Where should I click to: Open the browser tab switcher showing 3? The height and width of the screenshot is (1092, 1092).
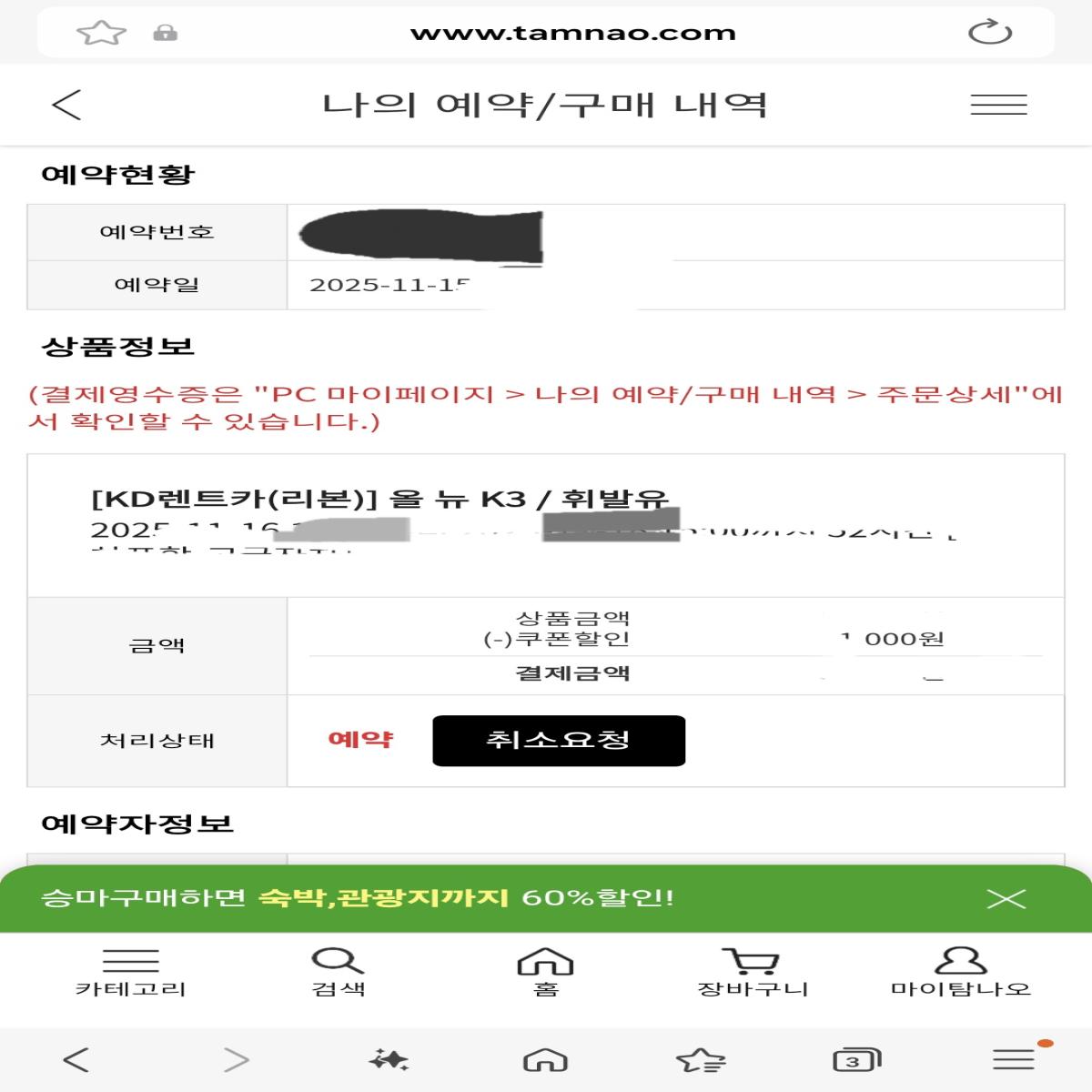tap(856, 1060)
